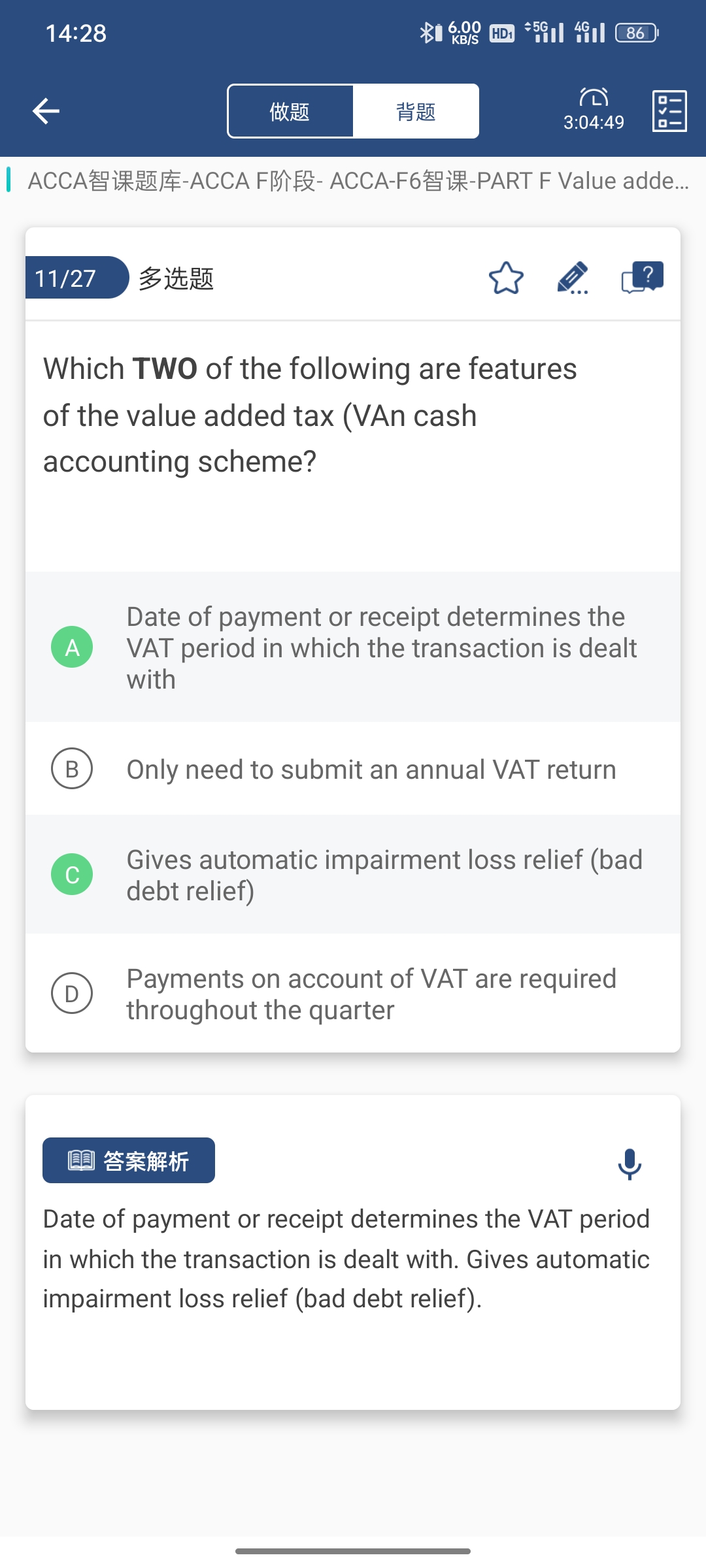Tap the 答案解析 button
Screen dimensions: 706x1568
(x=129, y=1160)
